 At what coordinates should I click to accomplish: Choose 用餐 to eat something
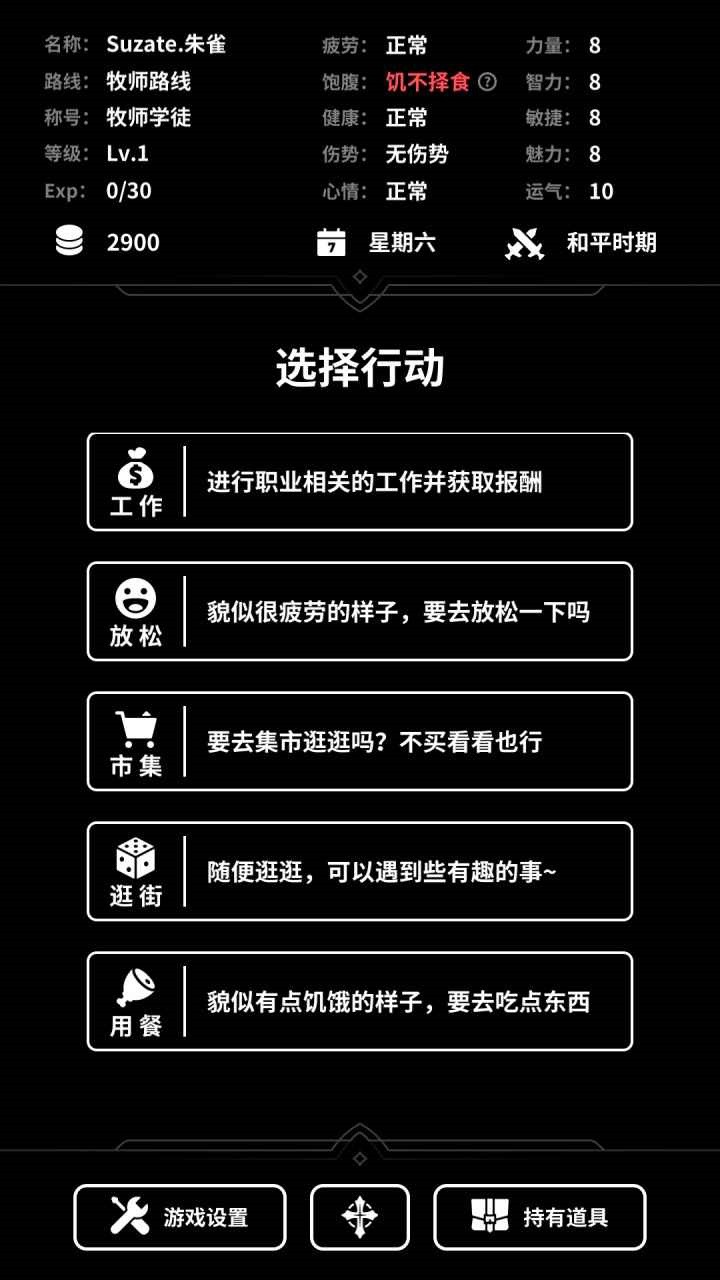[360, 1001]
